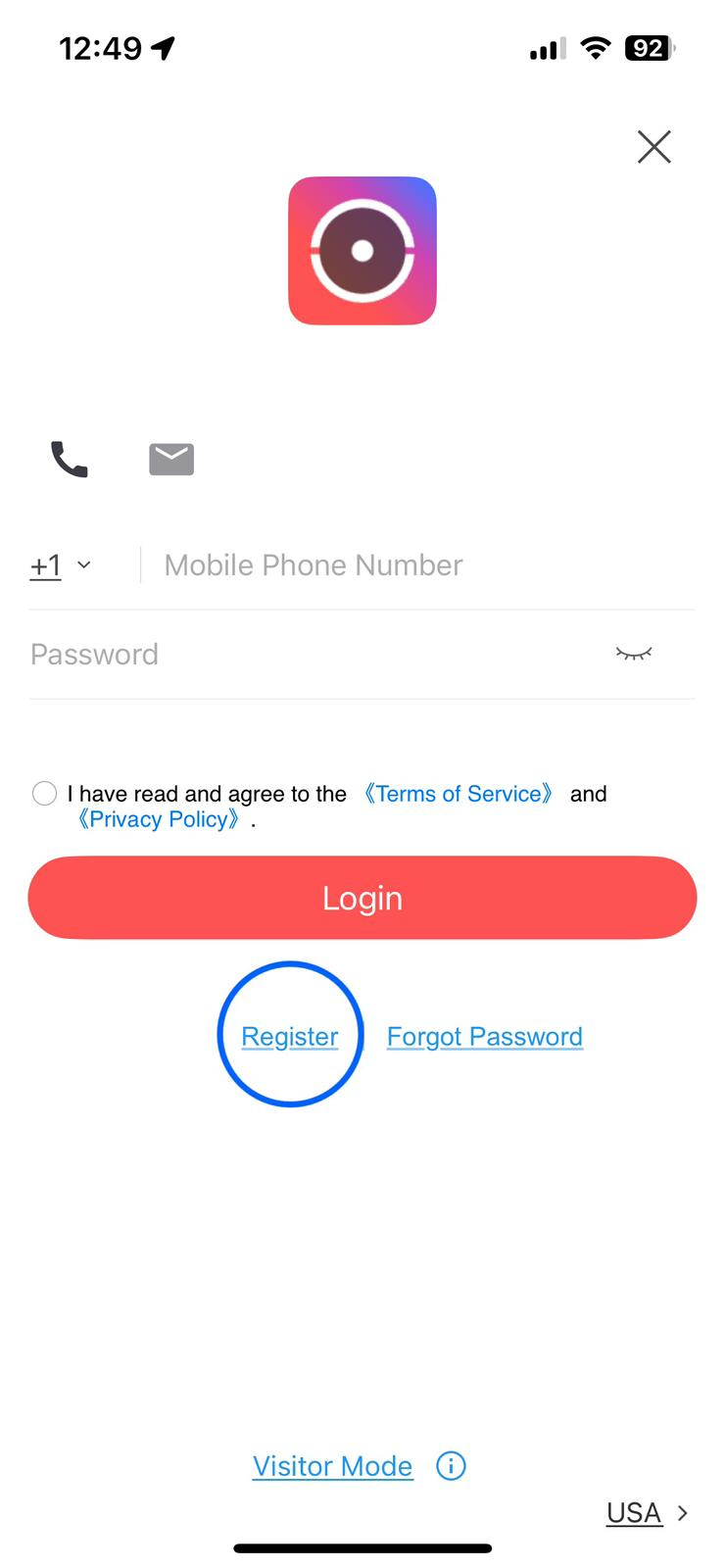Show info about Visitor Mode

[x=451, y=1466]
